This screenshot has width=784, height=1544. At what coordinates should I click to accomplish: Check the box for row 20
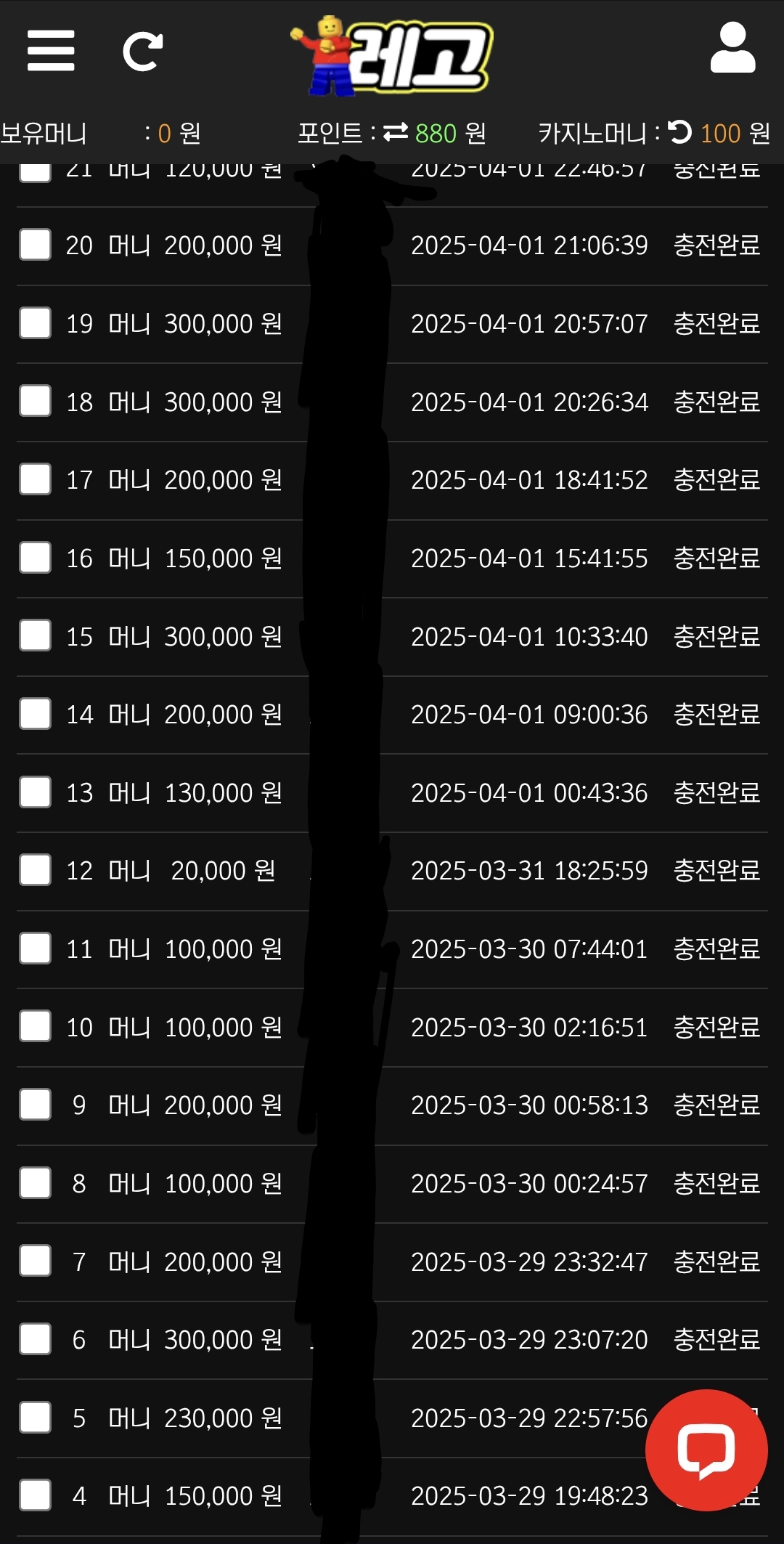35,245
